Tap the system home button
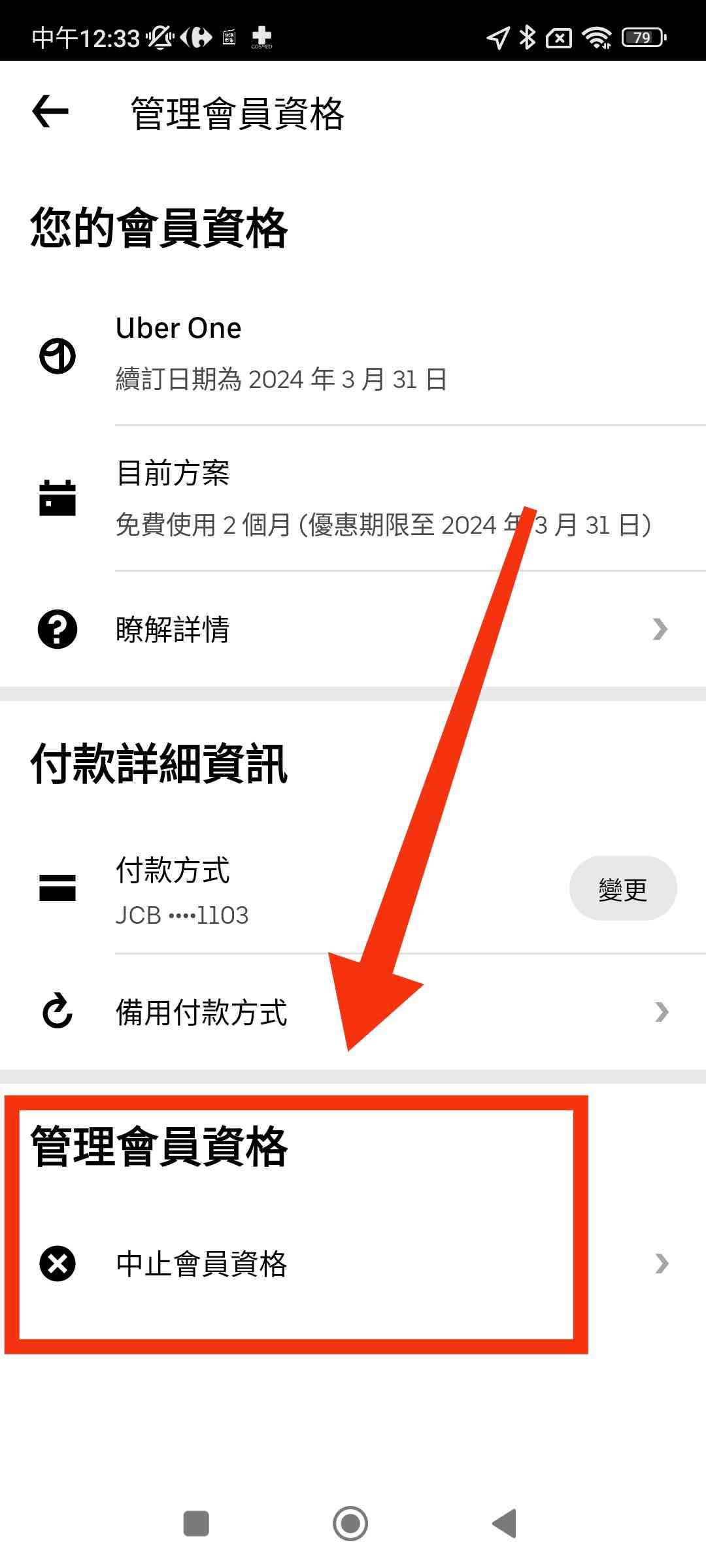The width and height of the screenshot is (706, 1568). pos(350,1524)
